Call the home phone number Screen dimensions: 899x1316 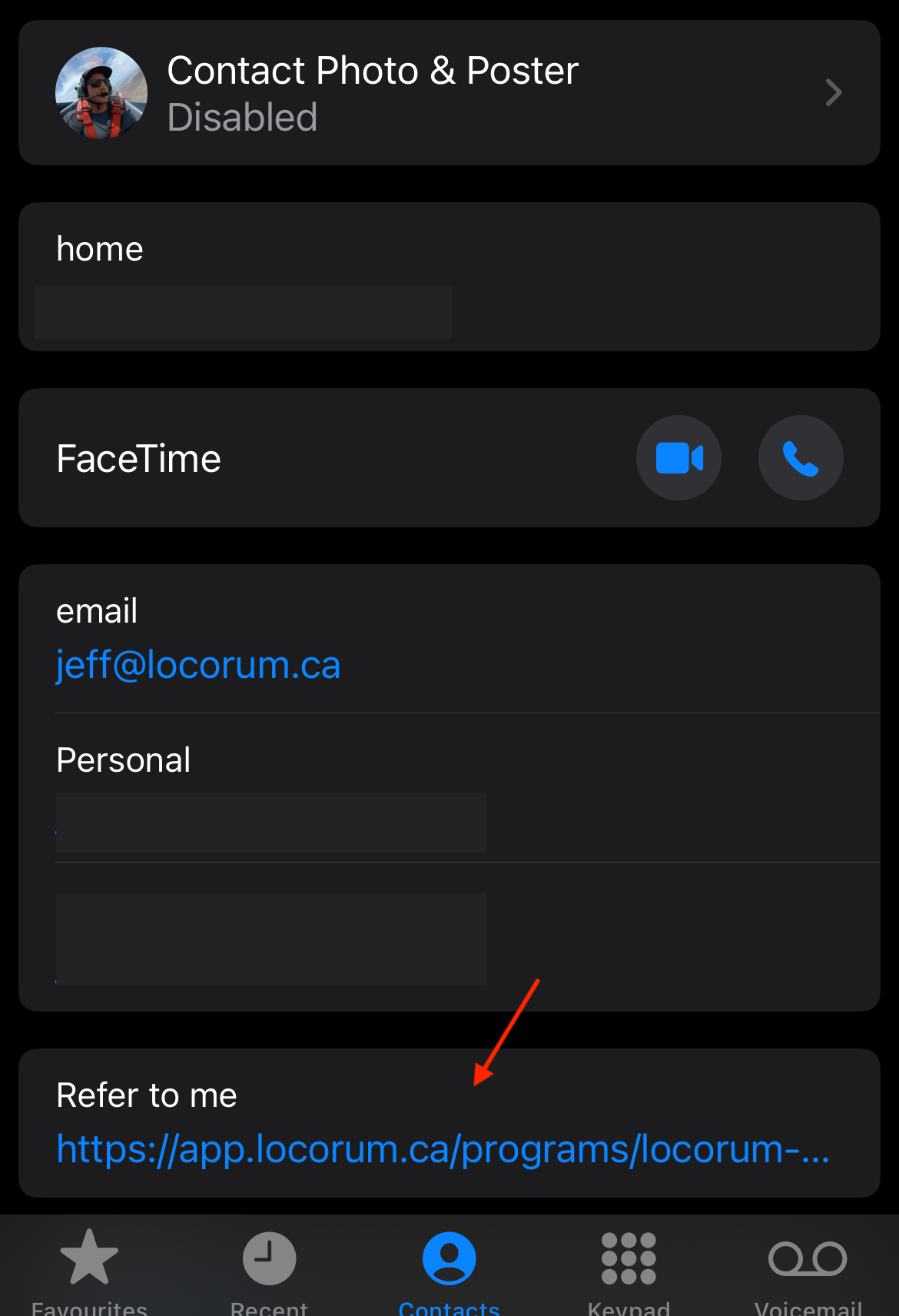(x=243, y=312)
